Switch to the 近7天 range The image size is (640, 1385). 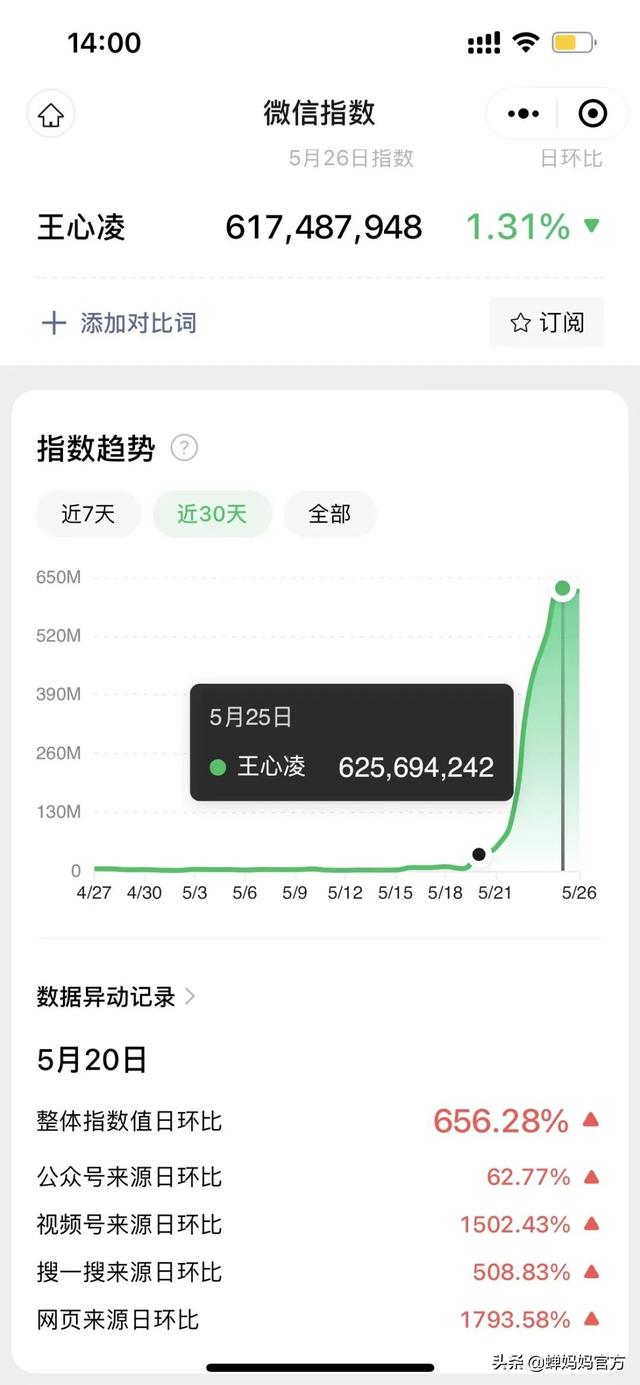pos(88,514)
